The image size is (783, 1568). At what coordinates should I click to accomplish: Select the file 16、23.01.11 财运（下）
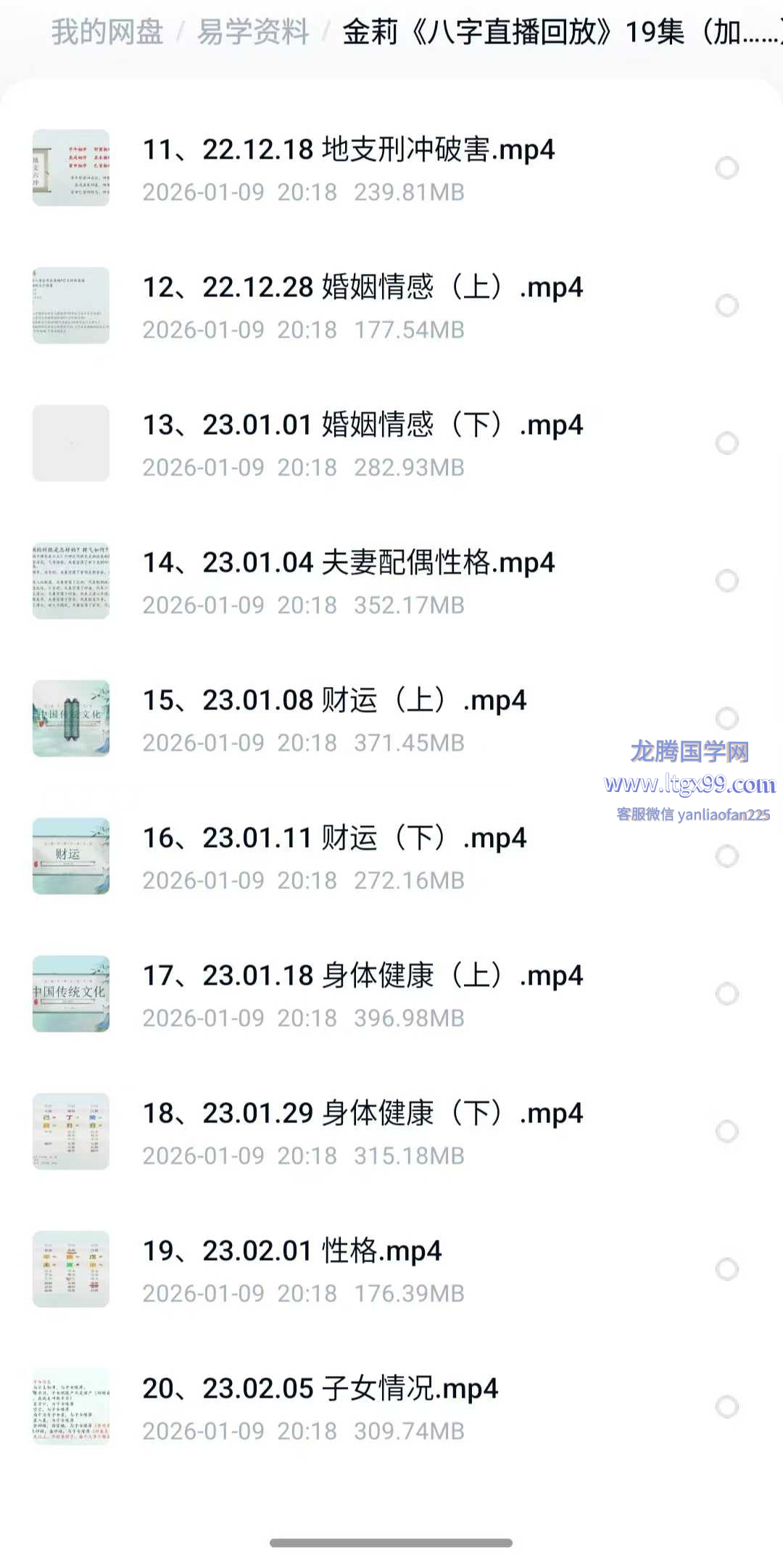pos(726,856)
